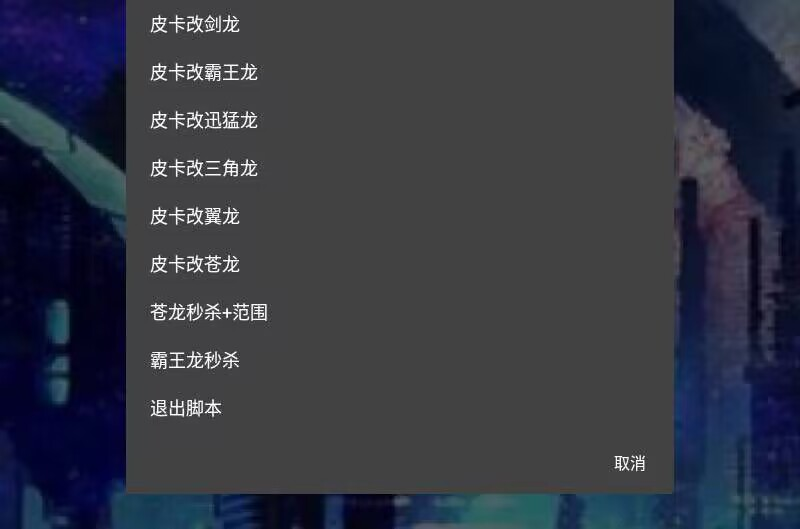Activate 苍龙秒杀+范围 option

click(209, 312)
